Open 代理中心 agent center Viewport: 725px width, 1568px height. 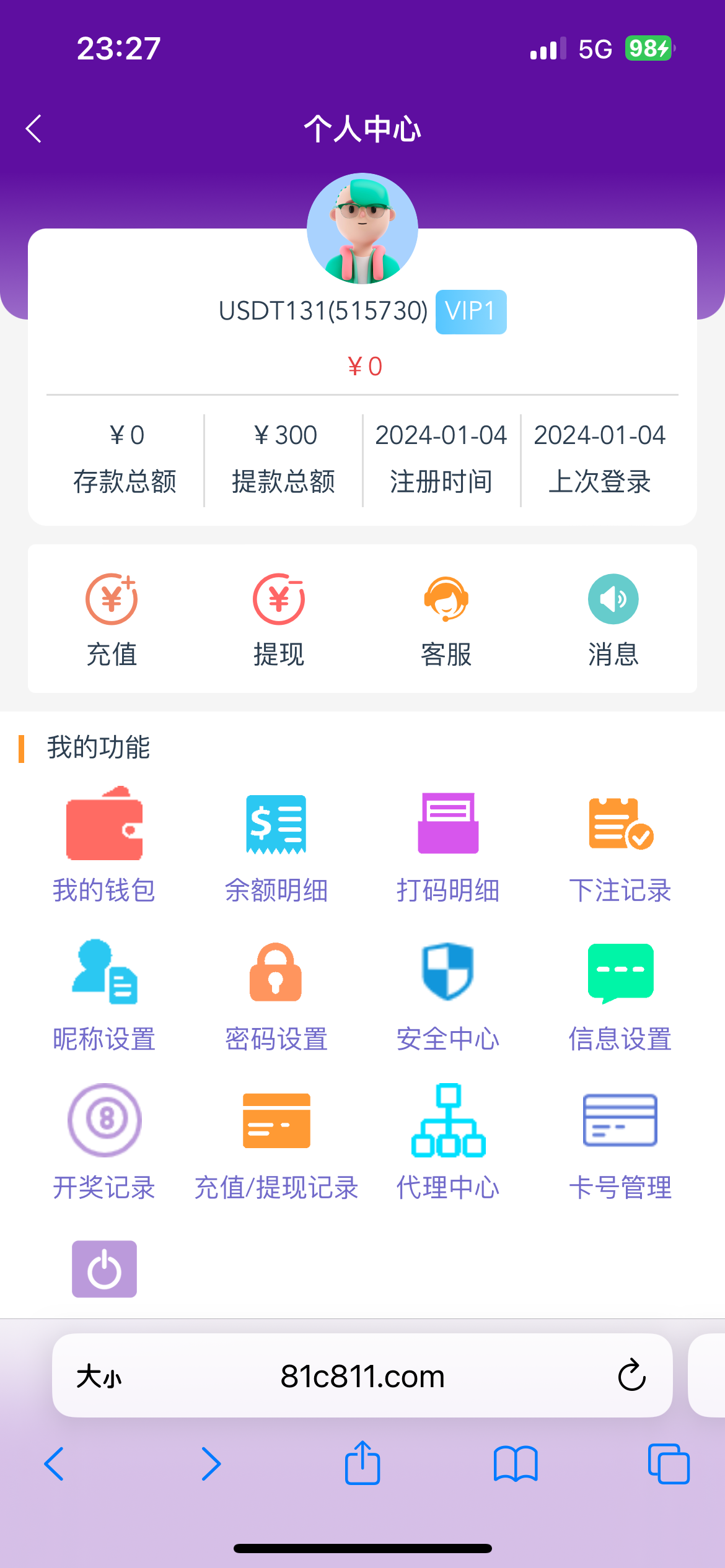[x=448, y=1143]
